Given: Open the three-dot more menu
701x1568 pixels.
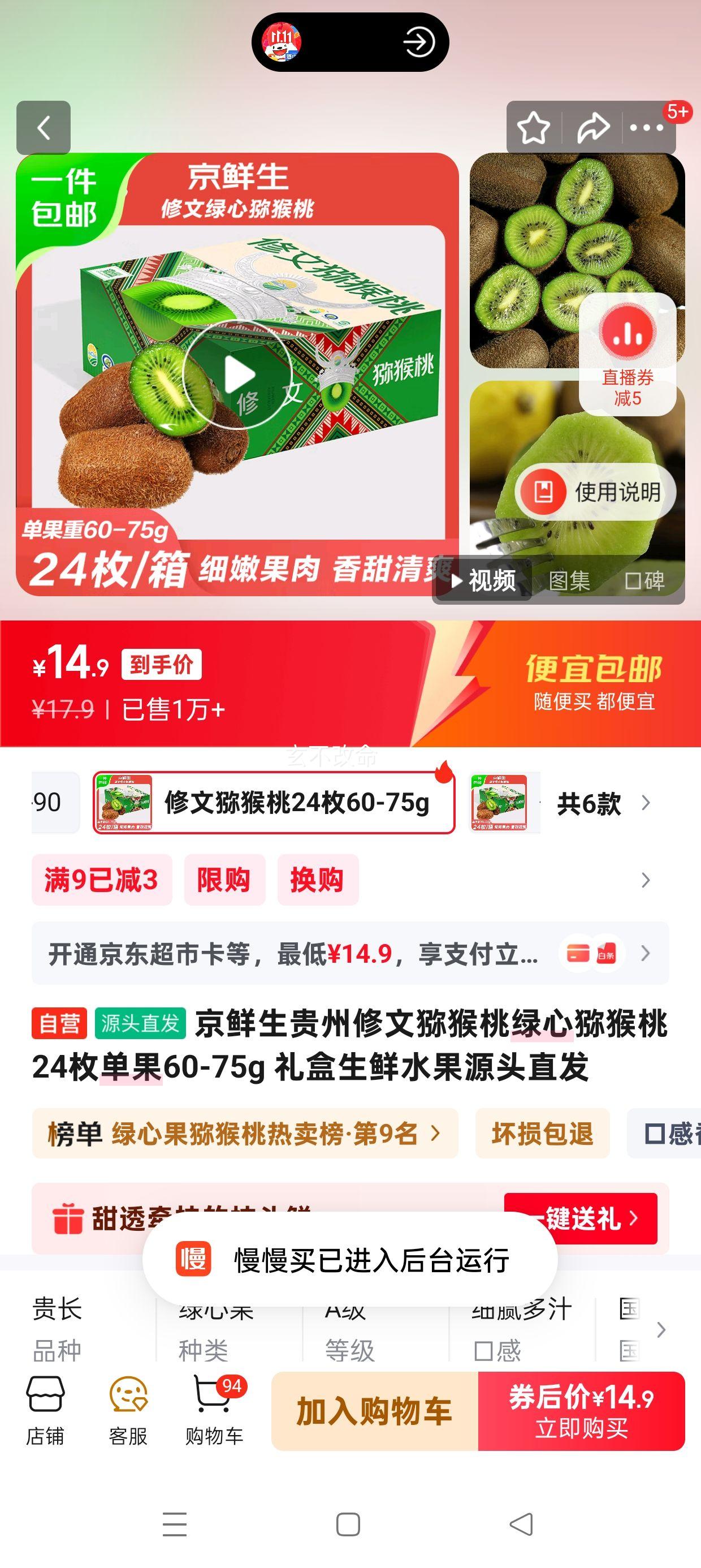Looking at the screenshot, I should (x=646, y=128).
